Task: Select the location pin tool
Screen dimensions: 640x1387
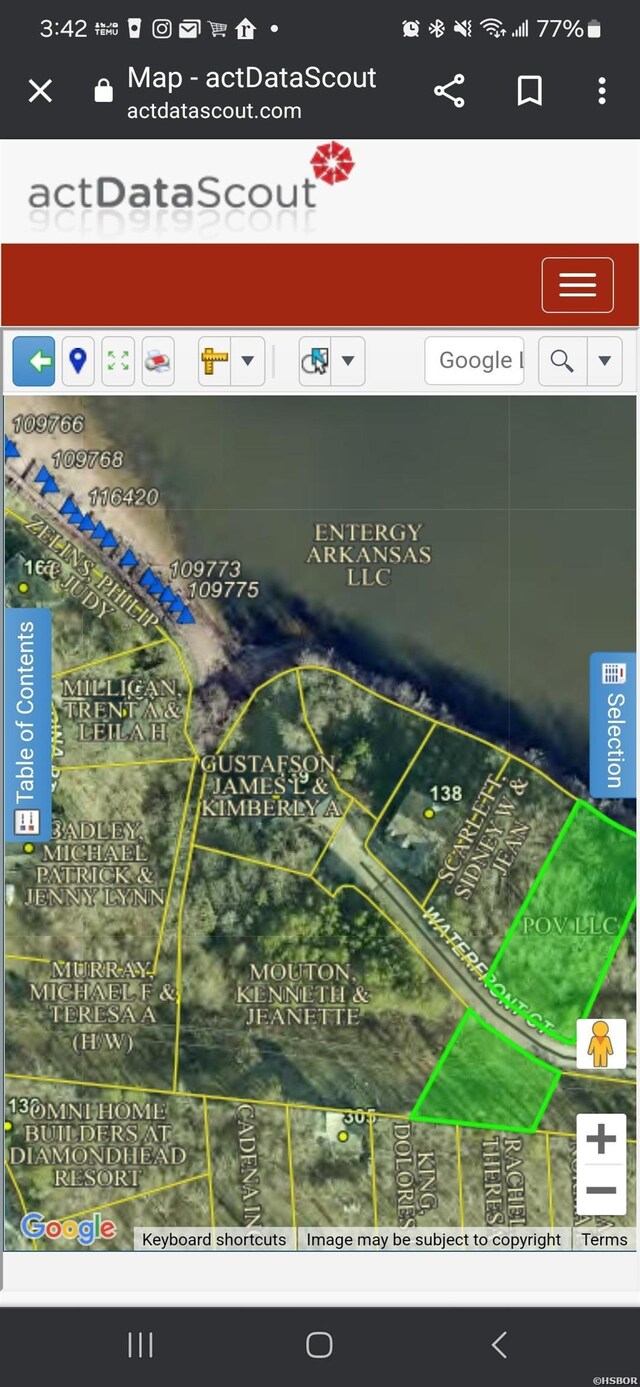Action: 78,361
